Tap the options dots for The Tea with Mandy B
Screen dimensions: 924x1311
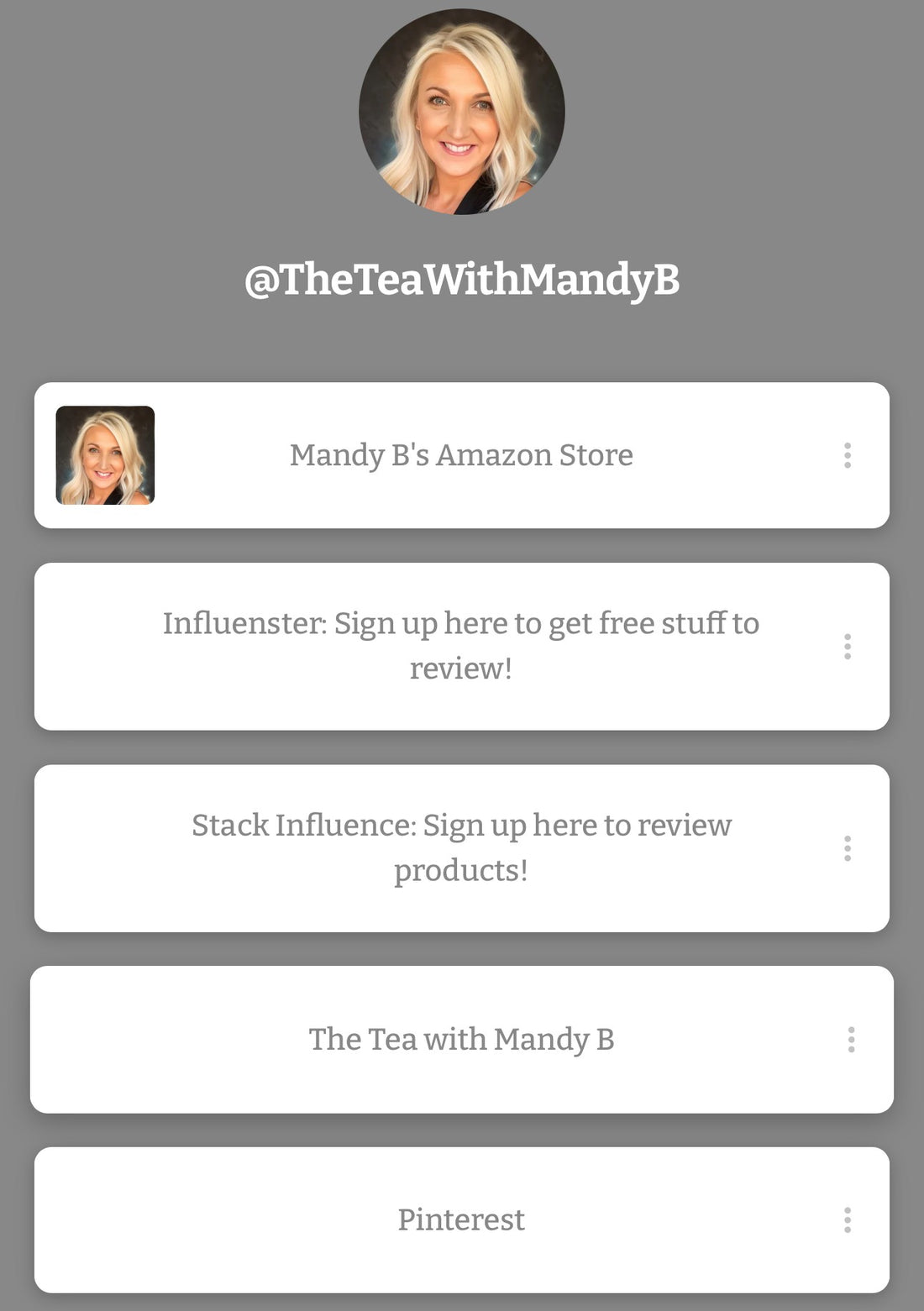[x=851, y=1040]
